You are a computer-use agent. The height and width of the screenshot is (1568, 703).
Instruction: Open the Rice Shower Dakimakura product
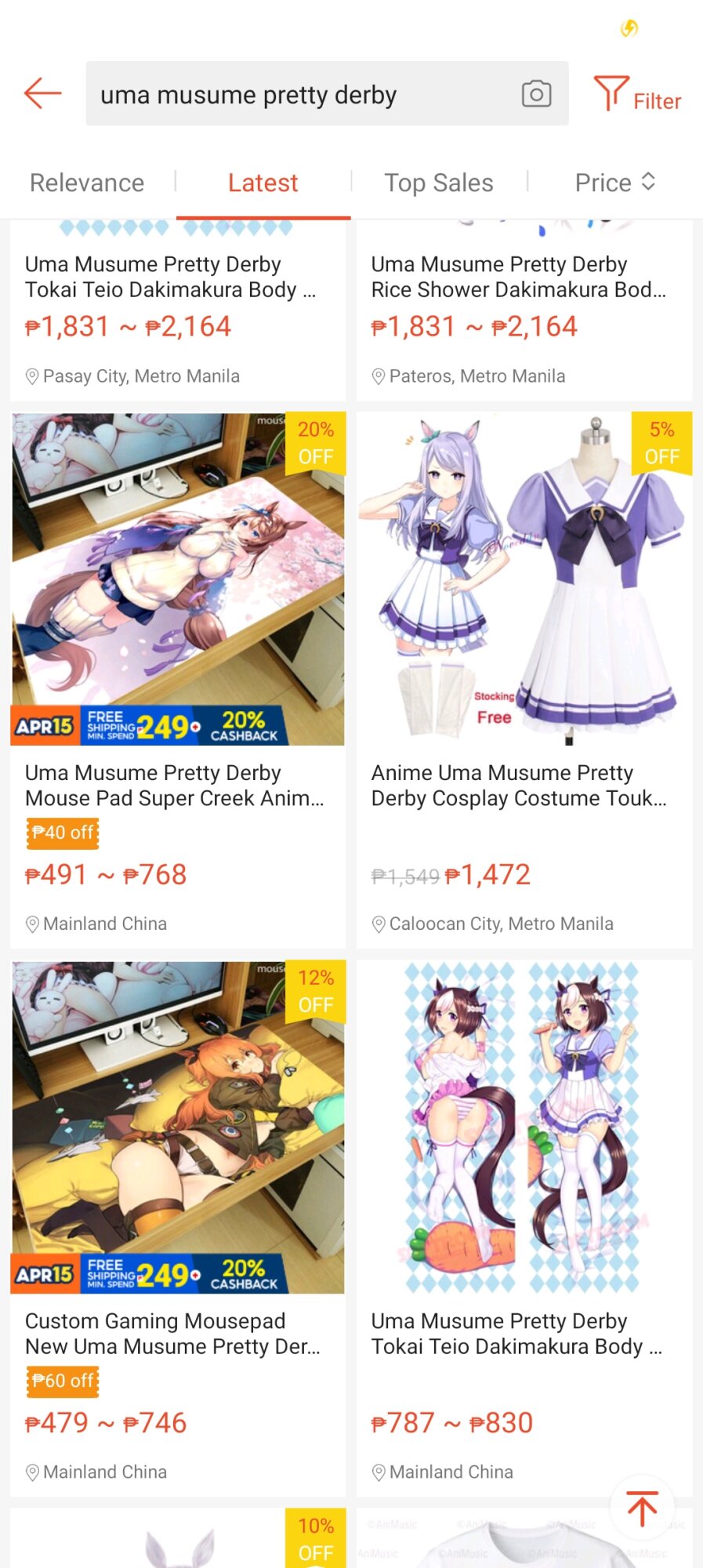[524, 310]
